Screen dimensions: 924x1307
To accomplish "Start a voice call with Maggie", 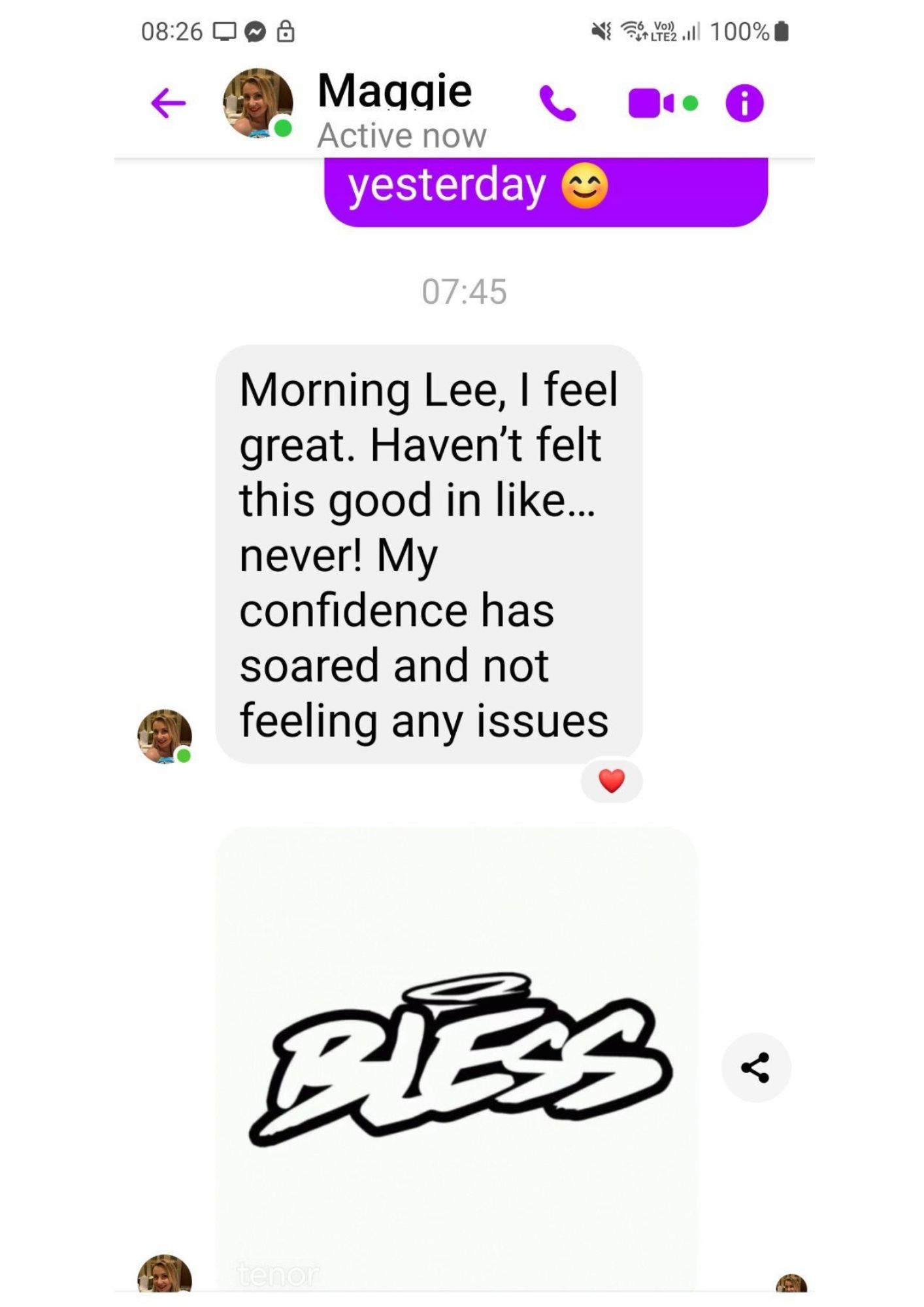I will coord(557,103).
